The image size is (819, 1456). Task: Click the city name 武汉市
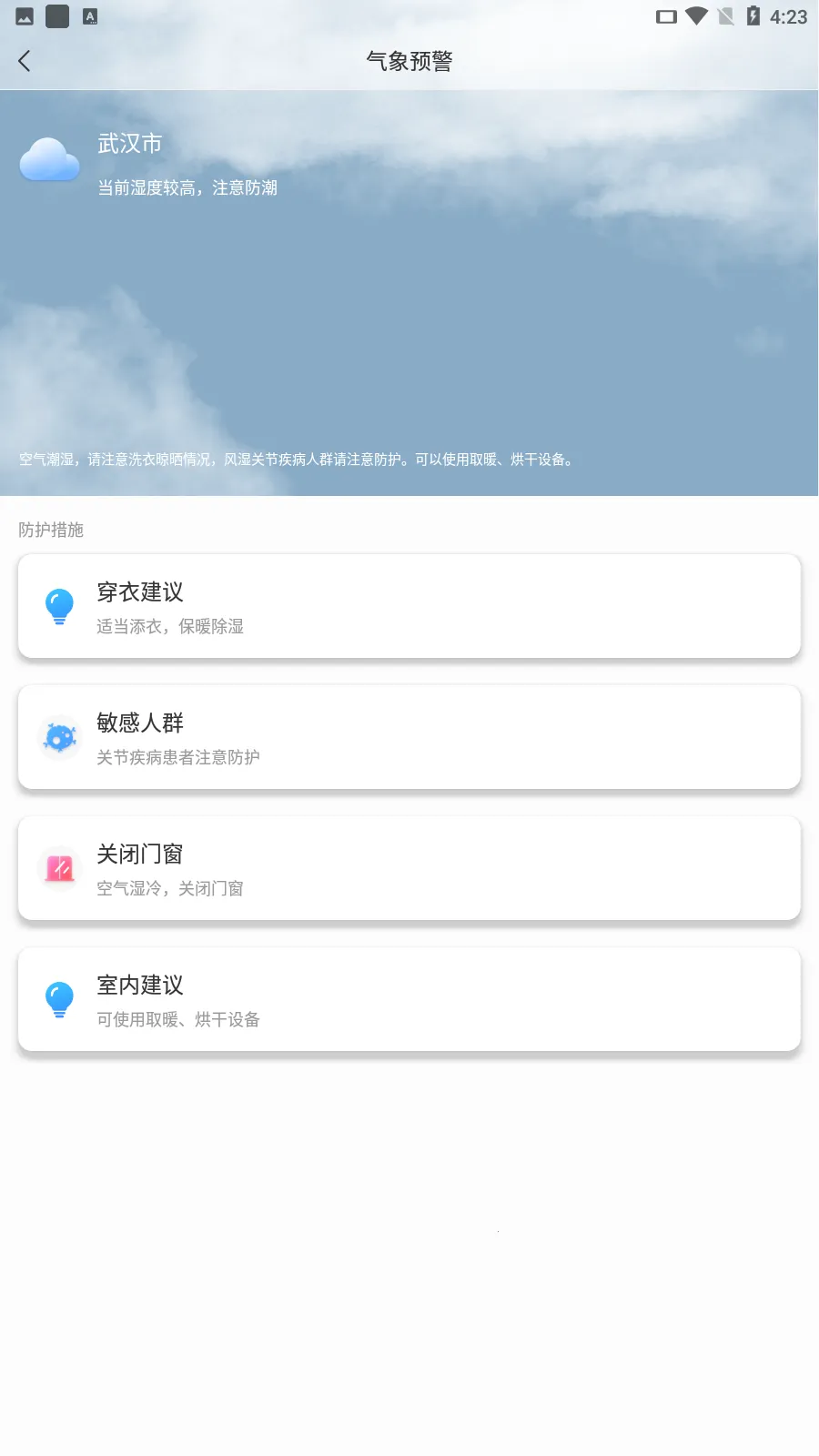point(127,143)
